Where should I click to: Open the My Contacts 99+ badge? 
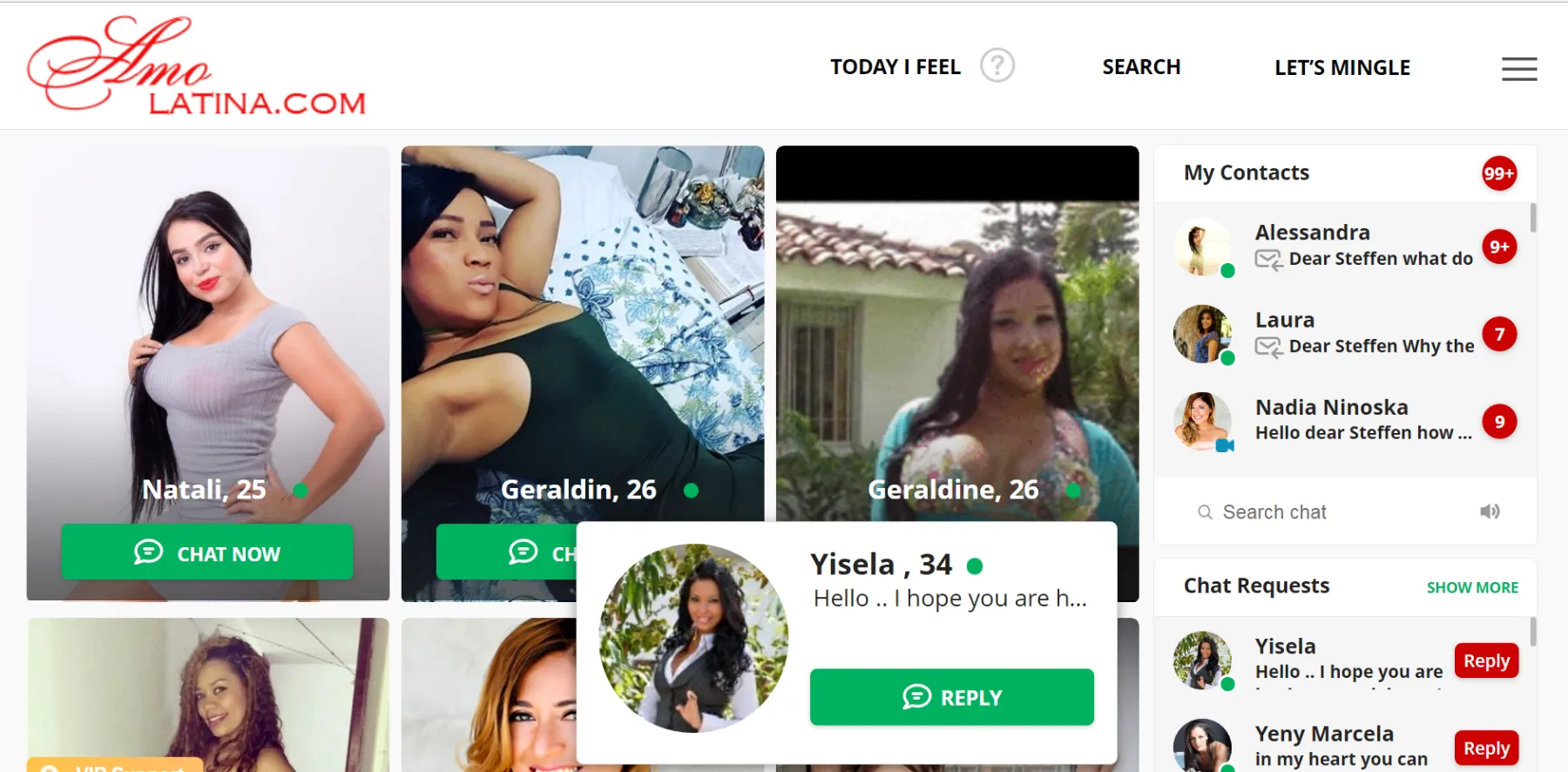1498,173
